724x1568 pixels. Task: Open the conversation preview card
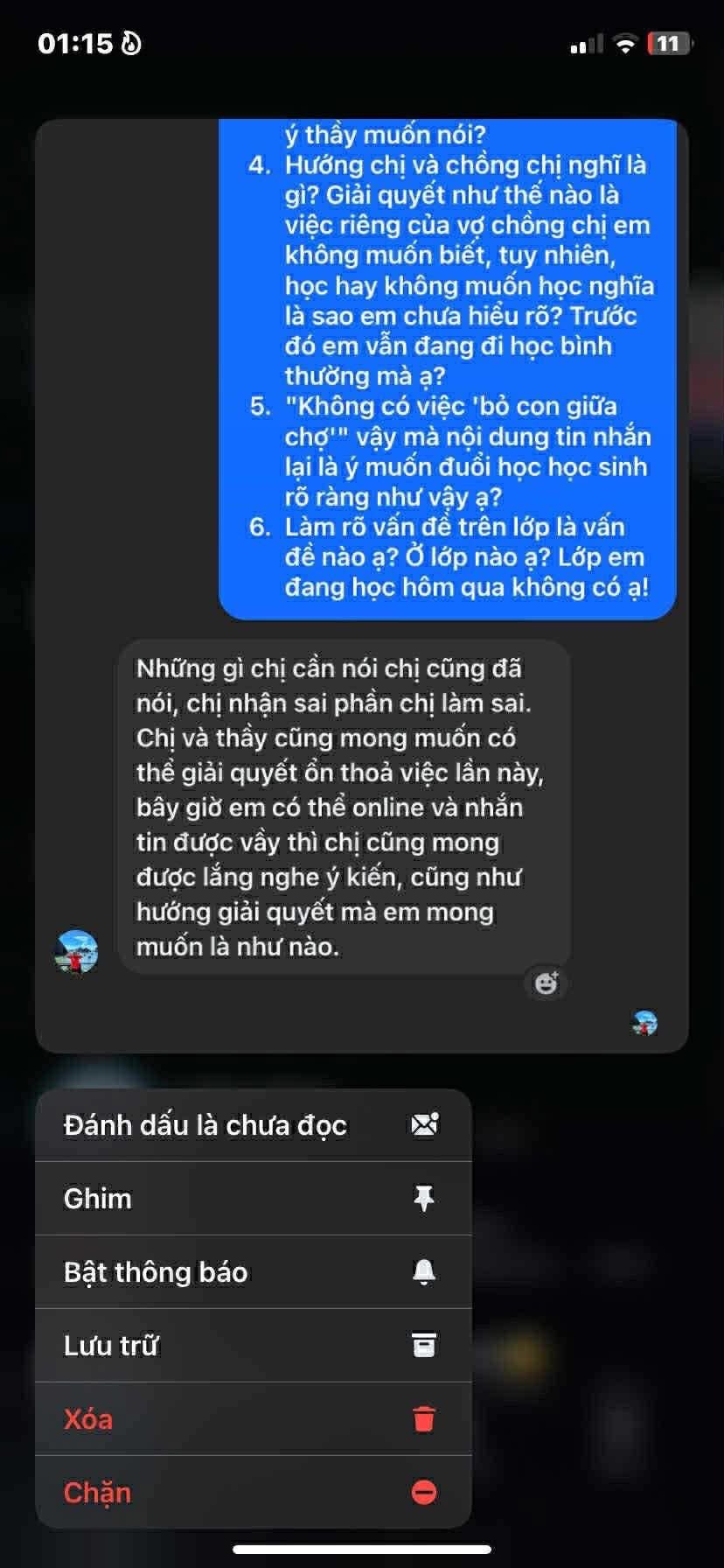click(x=361, y=584)
